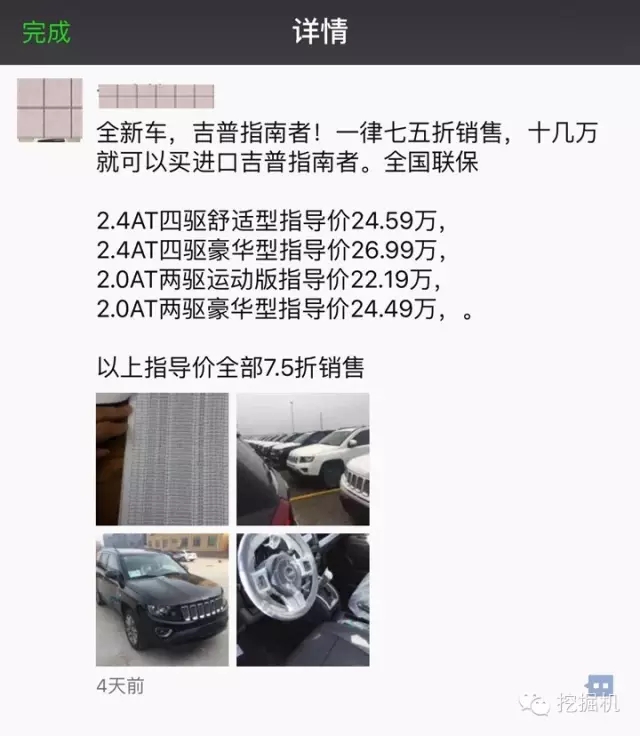Screen dimensions: 640x736
Task: Open the like and comment menu icon
Action: [599, 686]
